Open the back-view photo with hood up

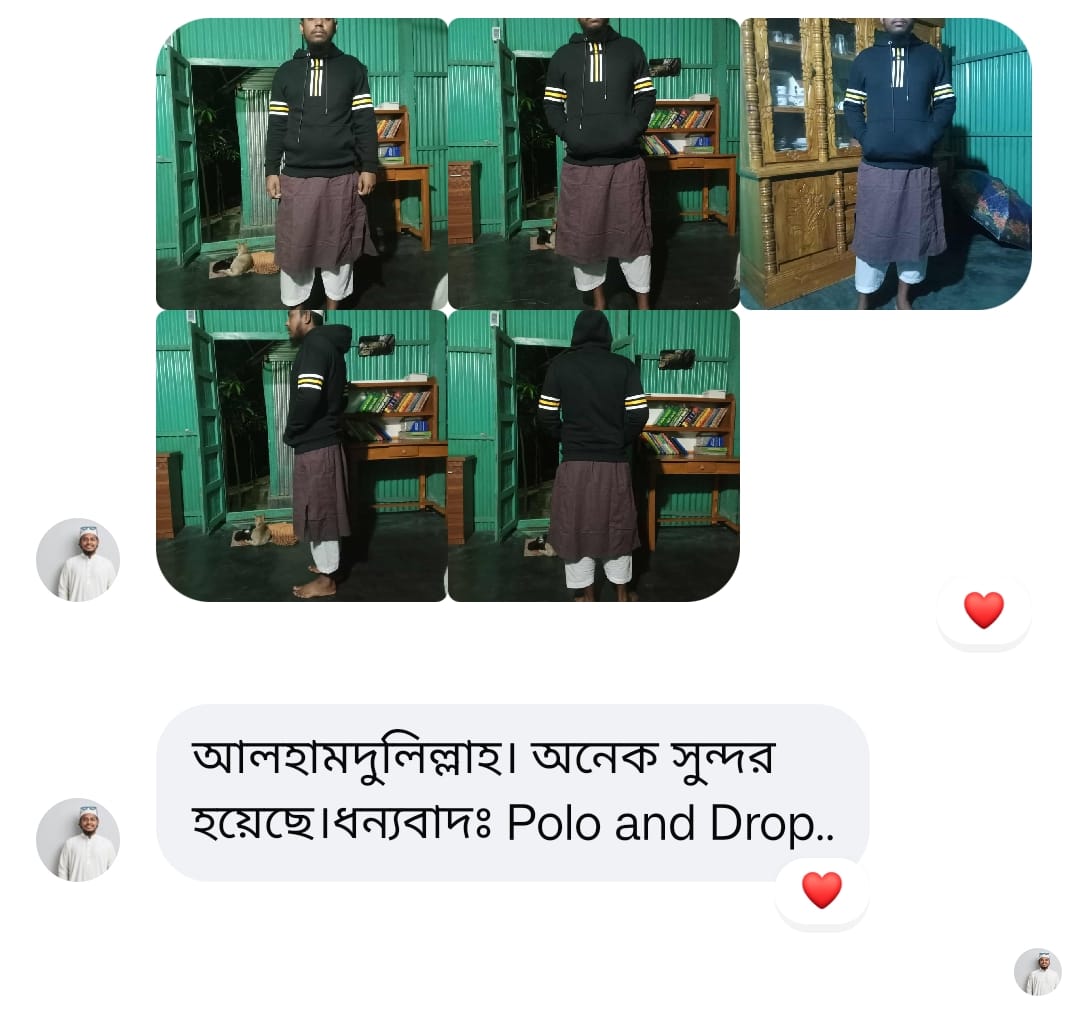(x=593, y=456)
